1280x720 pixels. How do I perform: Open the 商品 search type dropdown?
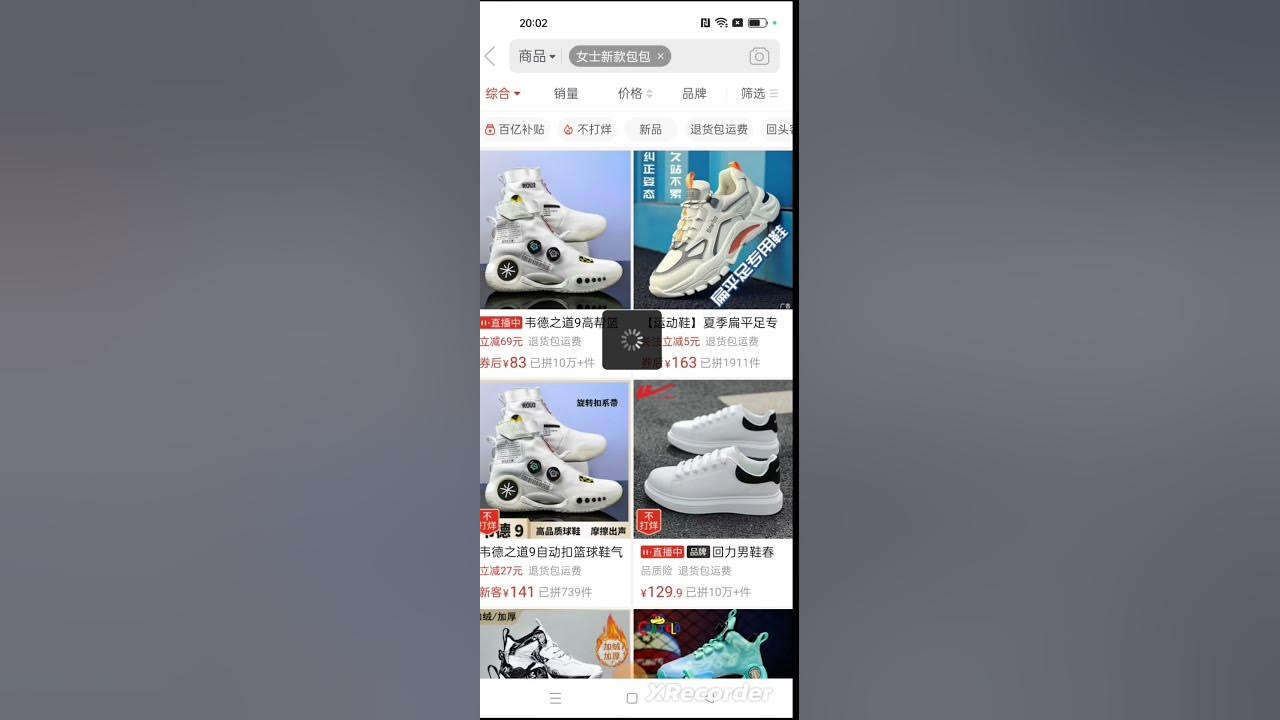click(536, 57)
